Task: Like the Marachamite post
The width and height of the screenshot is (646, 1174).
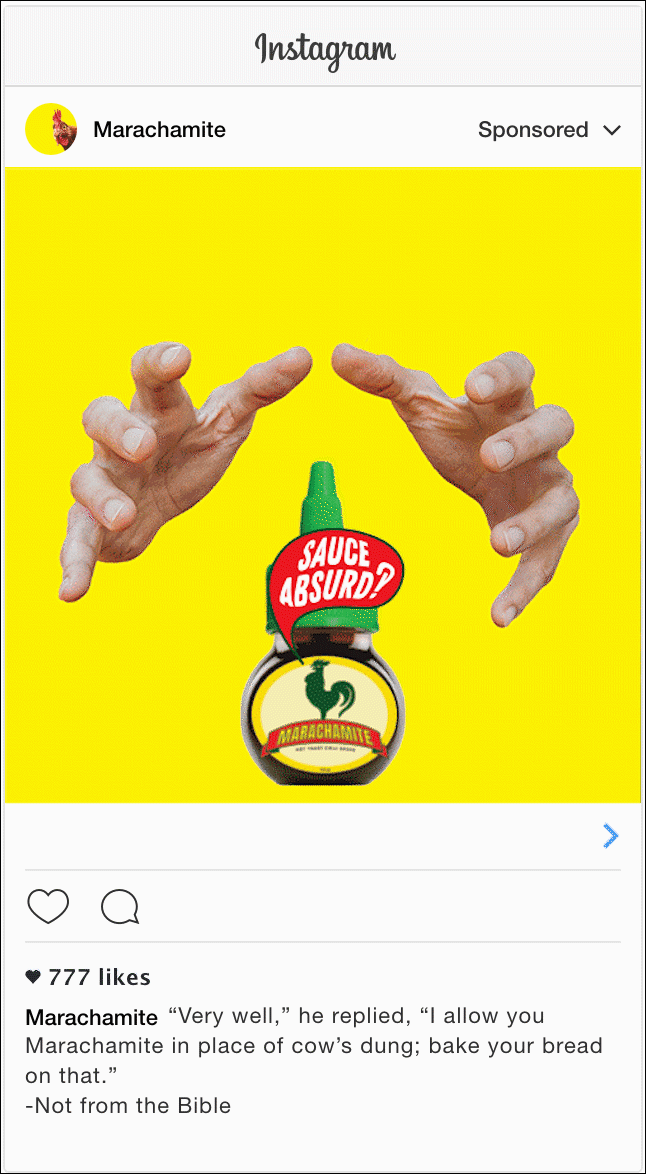Action: point(48,906)
